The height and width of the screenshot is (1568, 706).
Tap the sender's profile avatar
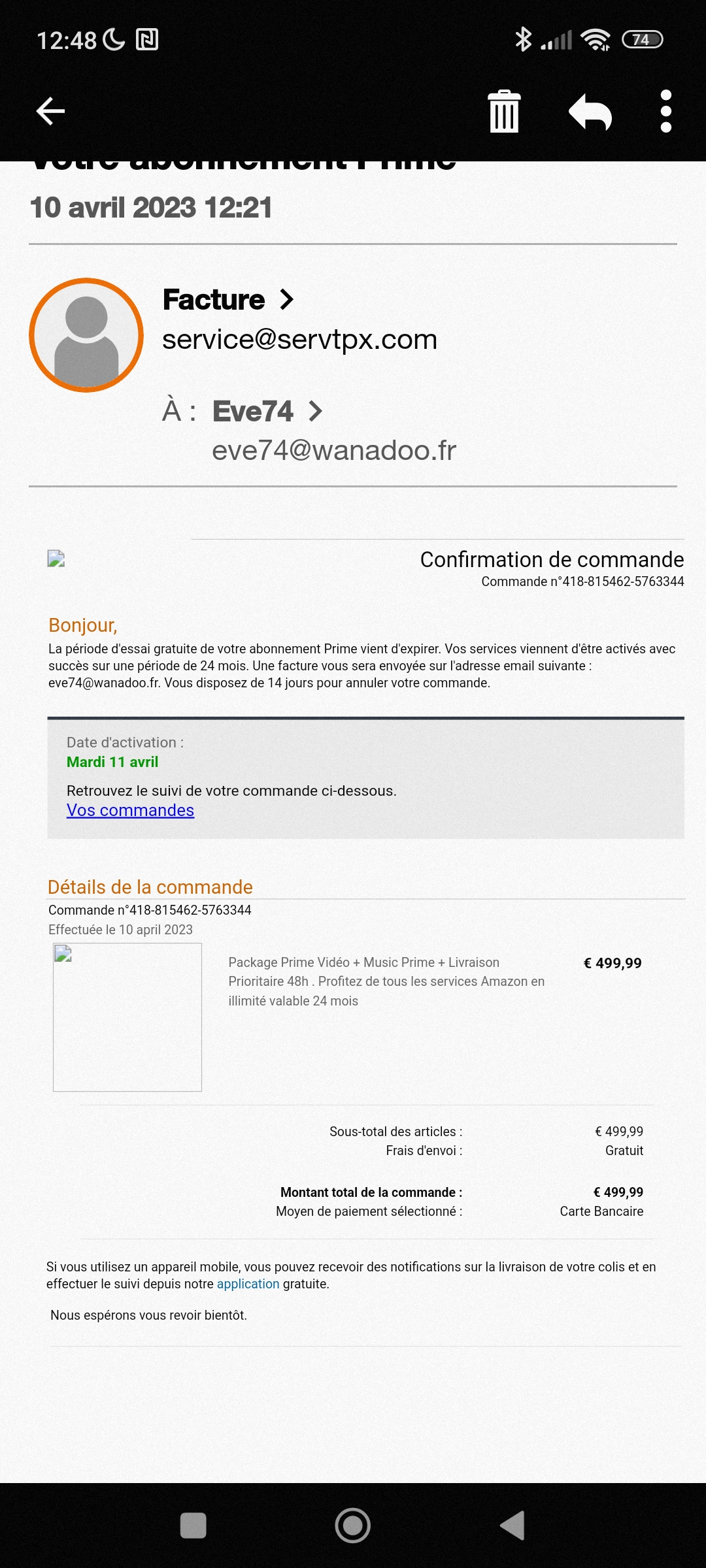click(x=86, y=335)
